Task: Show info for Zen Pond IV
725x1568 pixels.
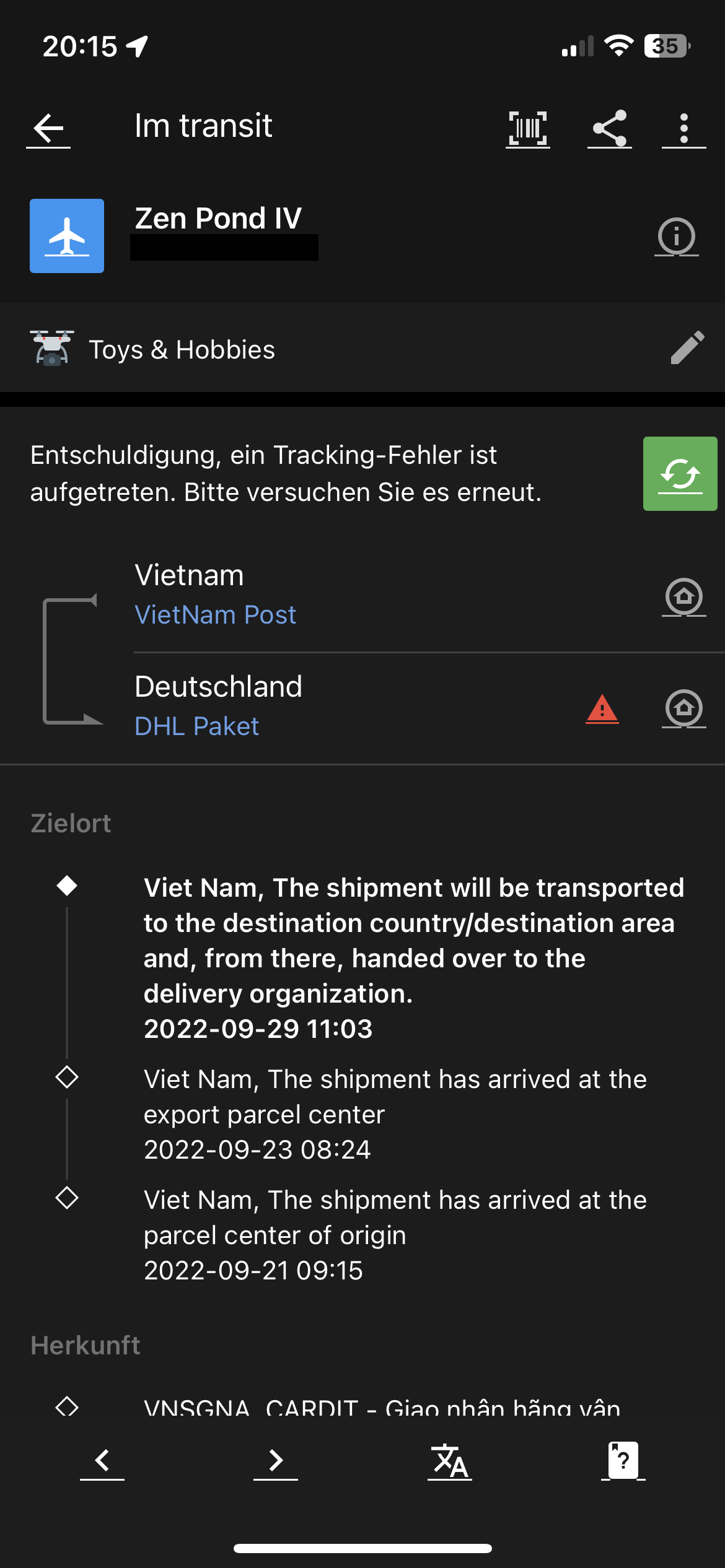Action: (676, 236)
